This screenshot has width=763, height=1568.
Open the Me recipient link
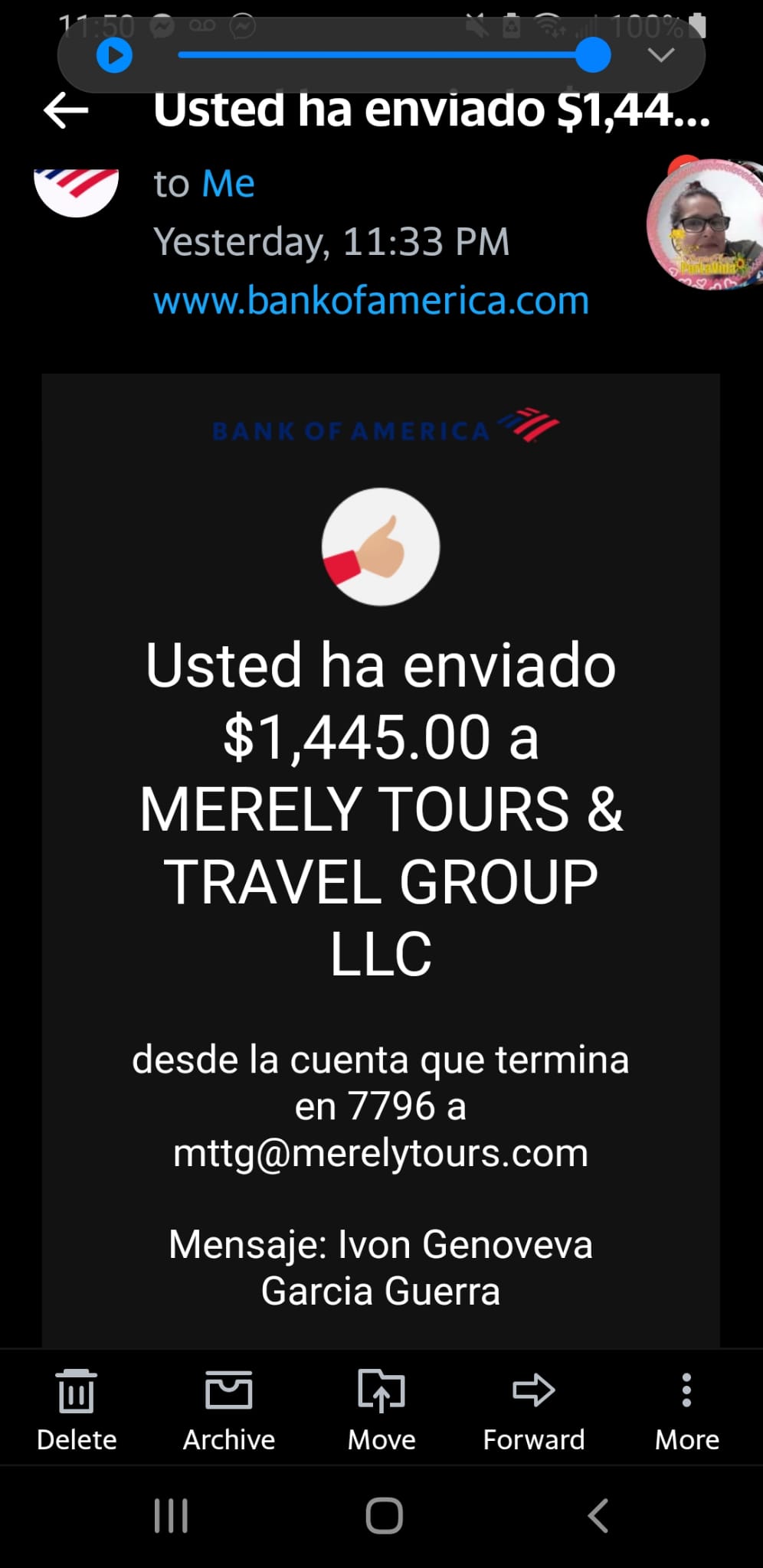[x=228, y=184]
